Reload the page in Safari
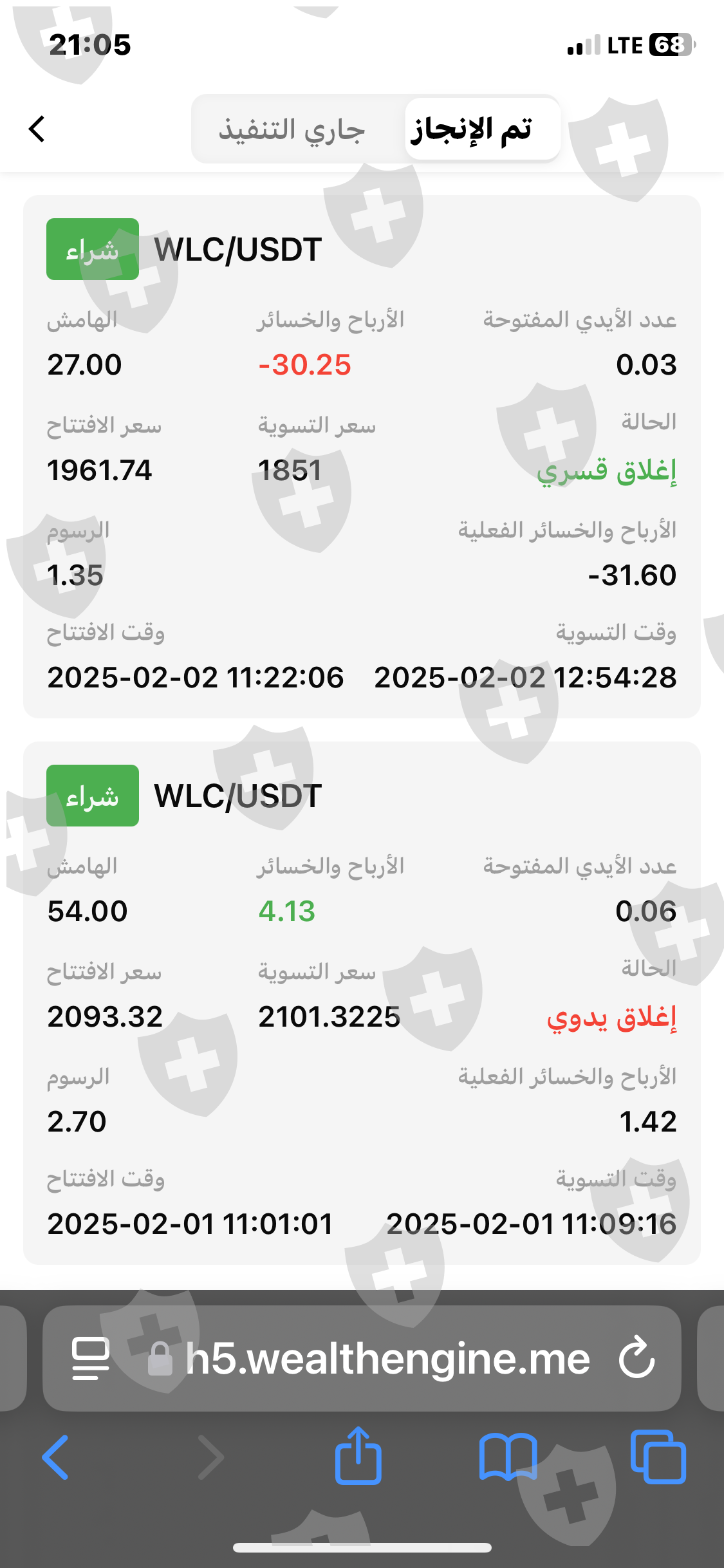724x1568 pixels. [636, 1358]
